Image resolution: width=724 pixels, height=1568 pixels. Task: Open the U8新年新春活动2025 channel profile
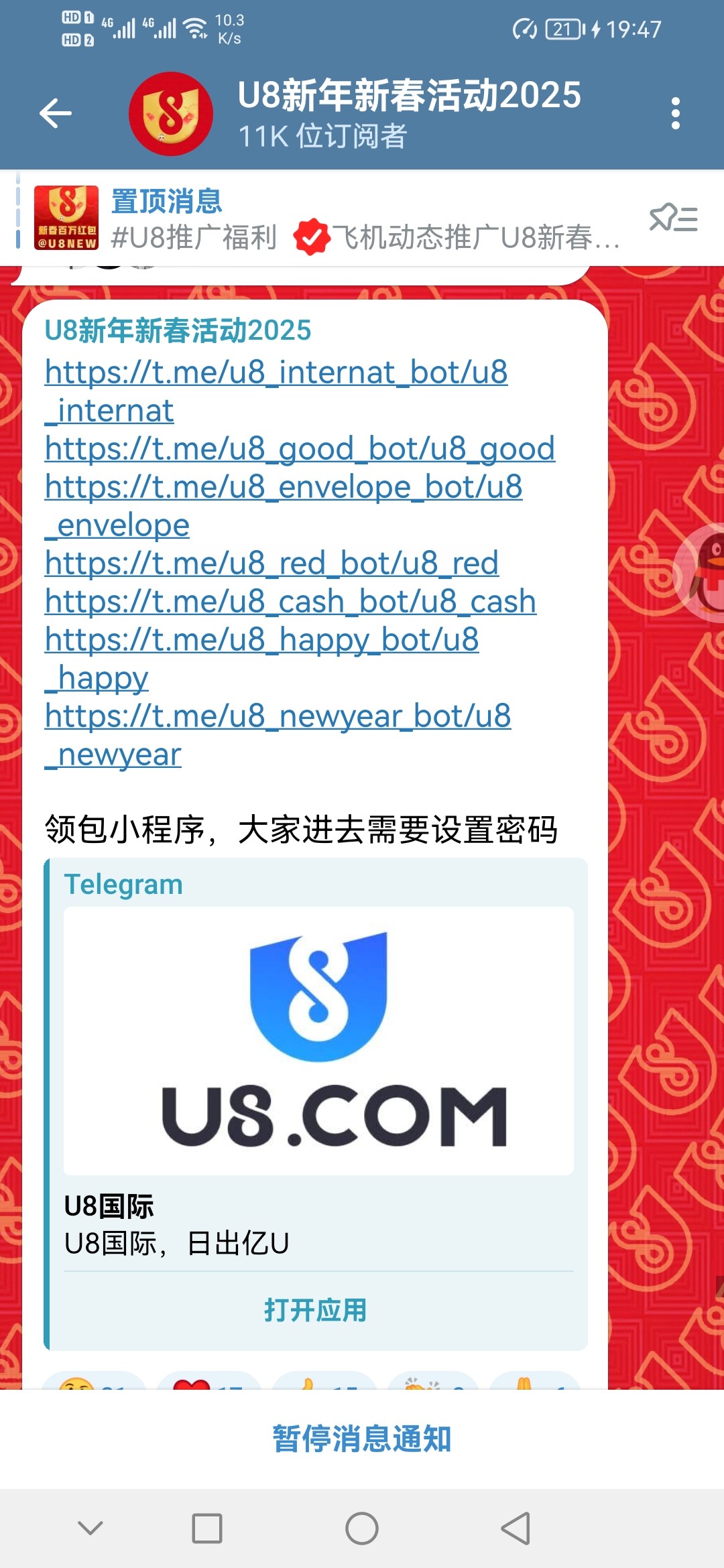point(408,112)
